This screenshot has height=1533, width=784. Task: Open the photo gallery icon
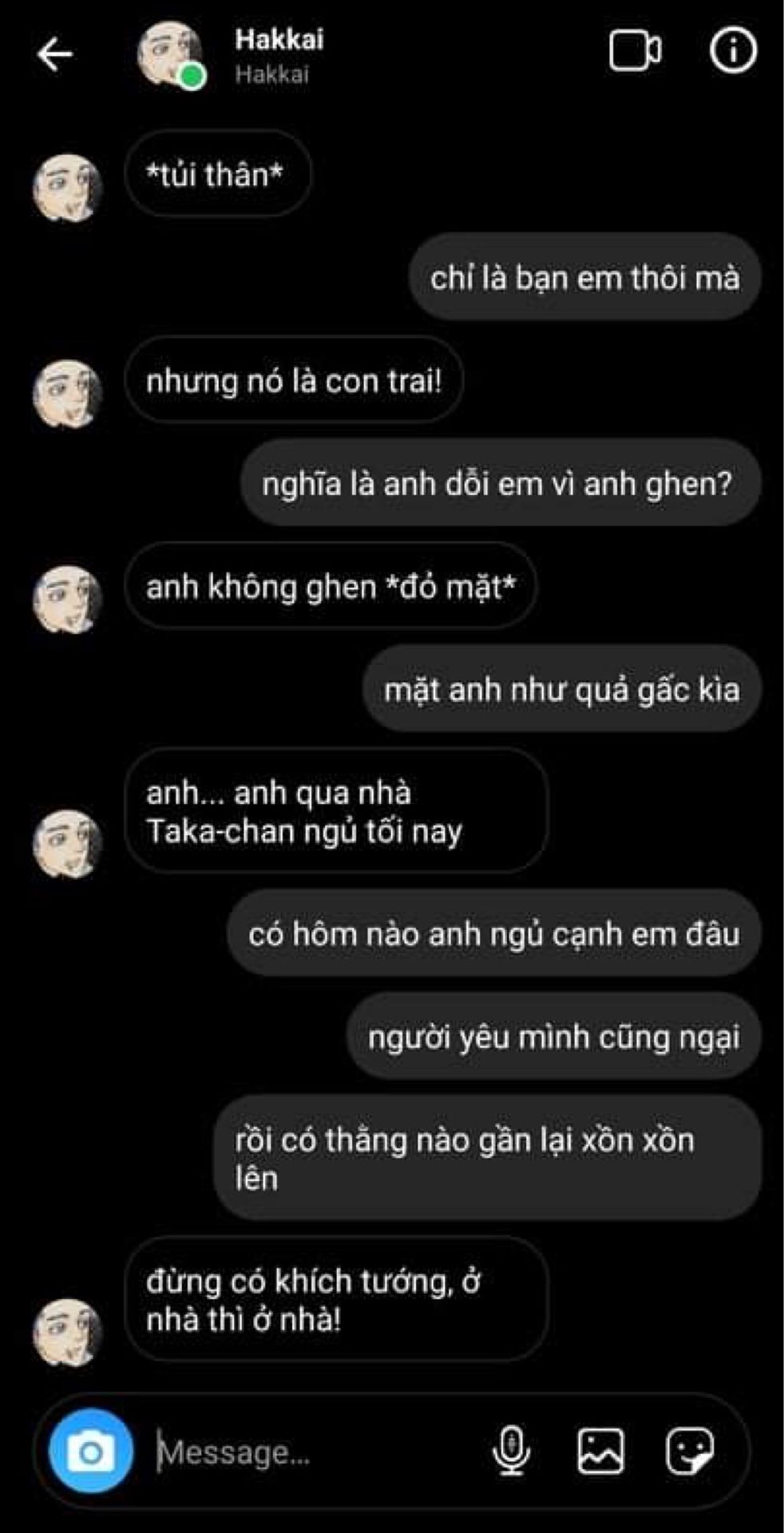600,1450
